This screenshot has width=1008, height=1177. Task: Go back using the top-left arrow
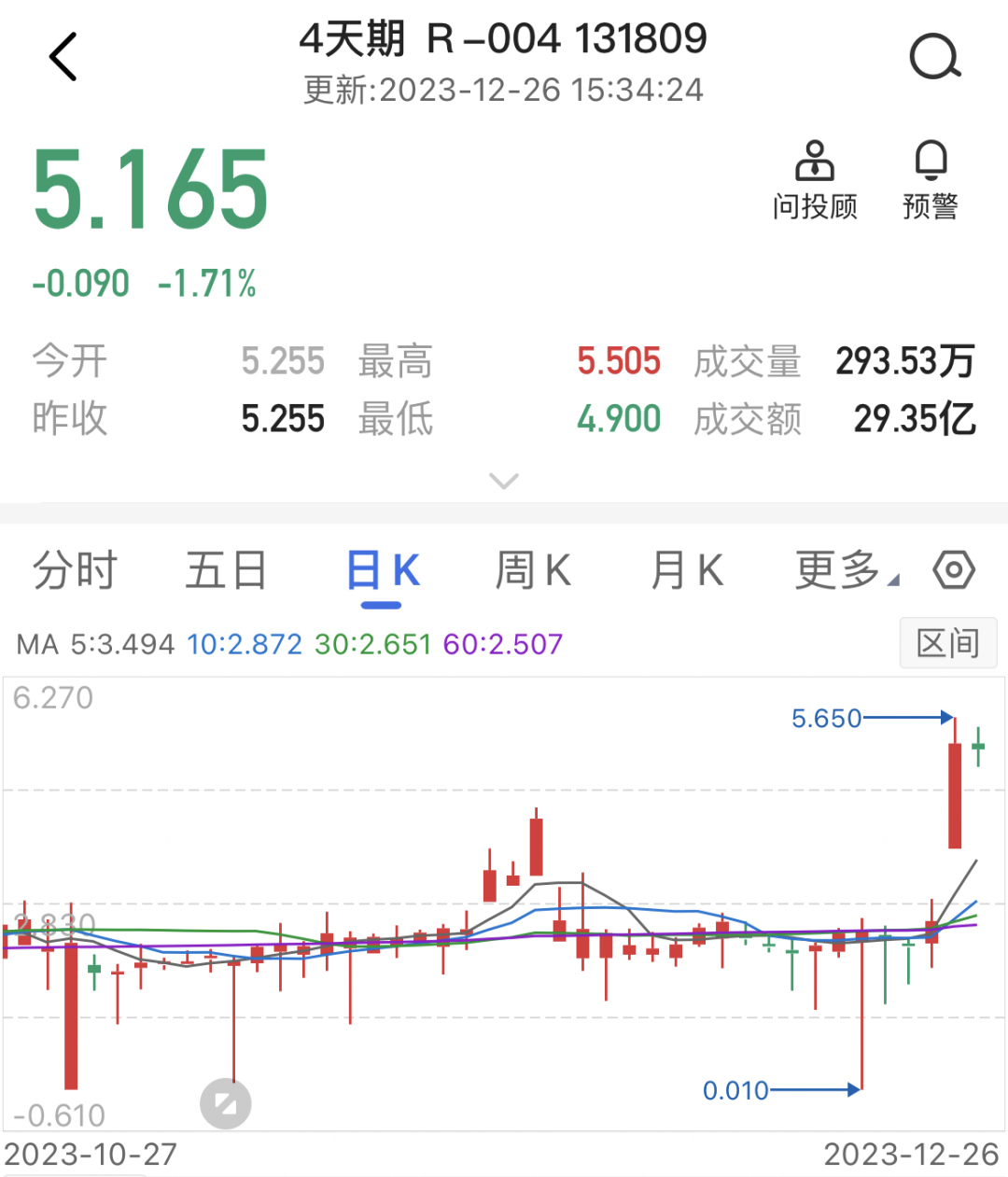(x=63, y=57)
